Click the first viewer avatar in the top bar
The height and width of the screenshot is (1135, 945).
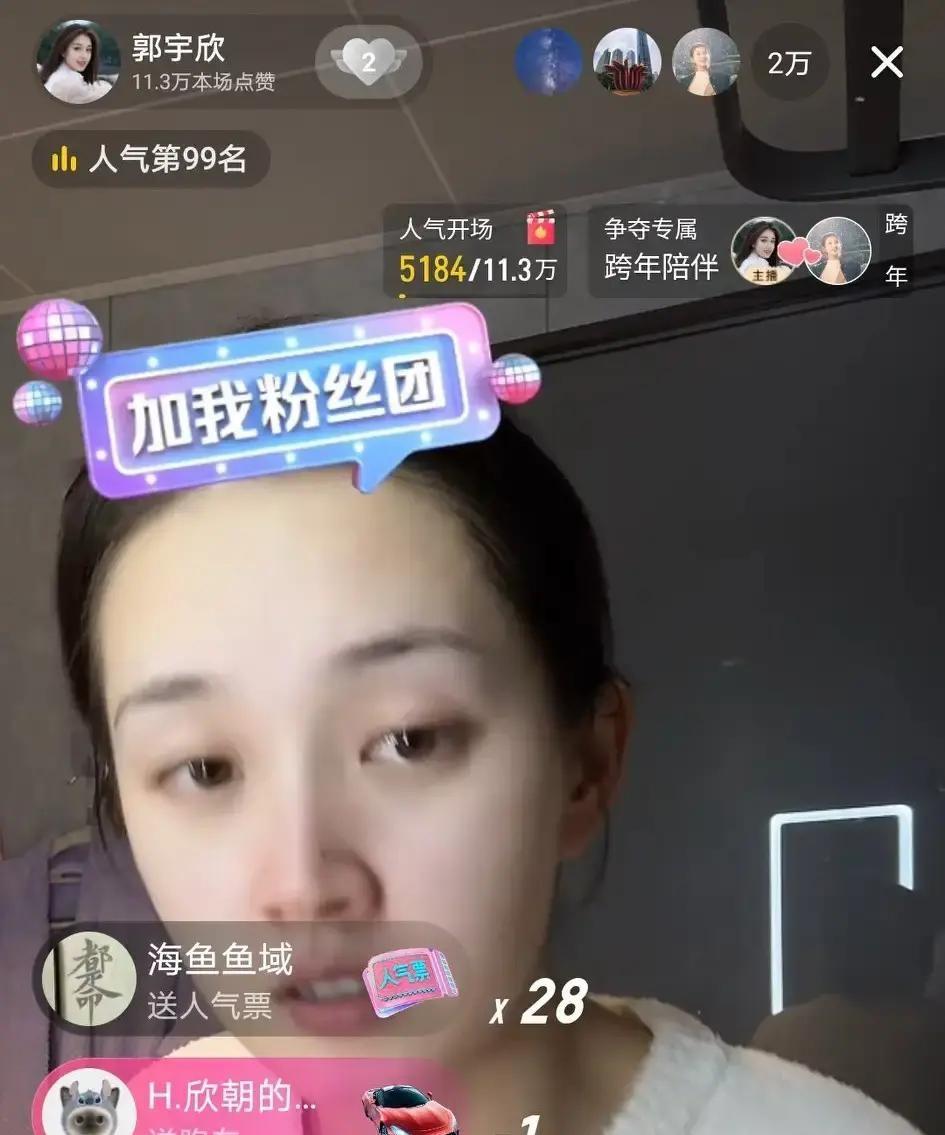(549, 62)
